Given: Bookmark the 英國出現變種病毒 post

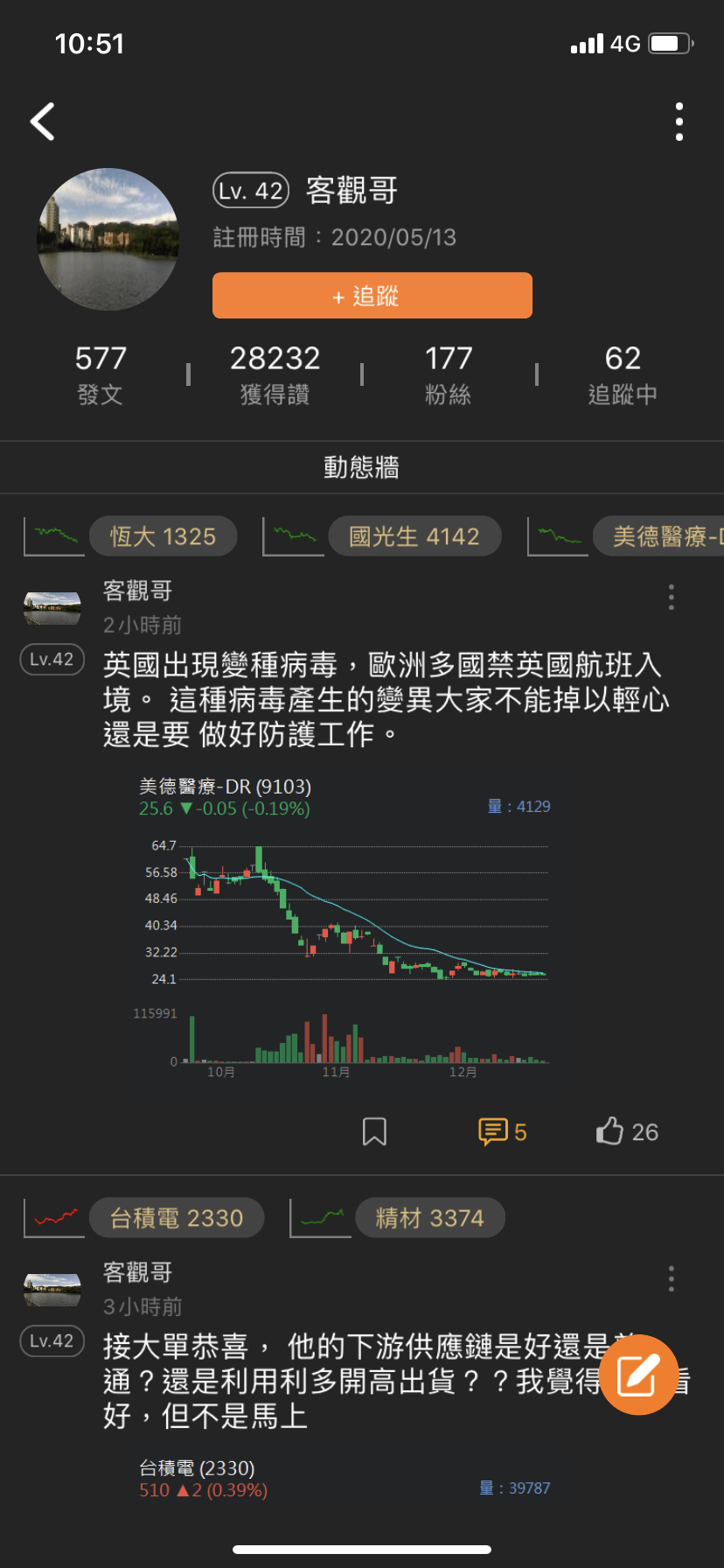Looking at the screenshot, I should pyautogui.click(x=374, y=1131).
